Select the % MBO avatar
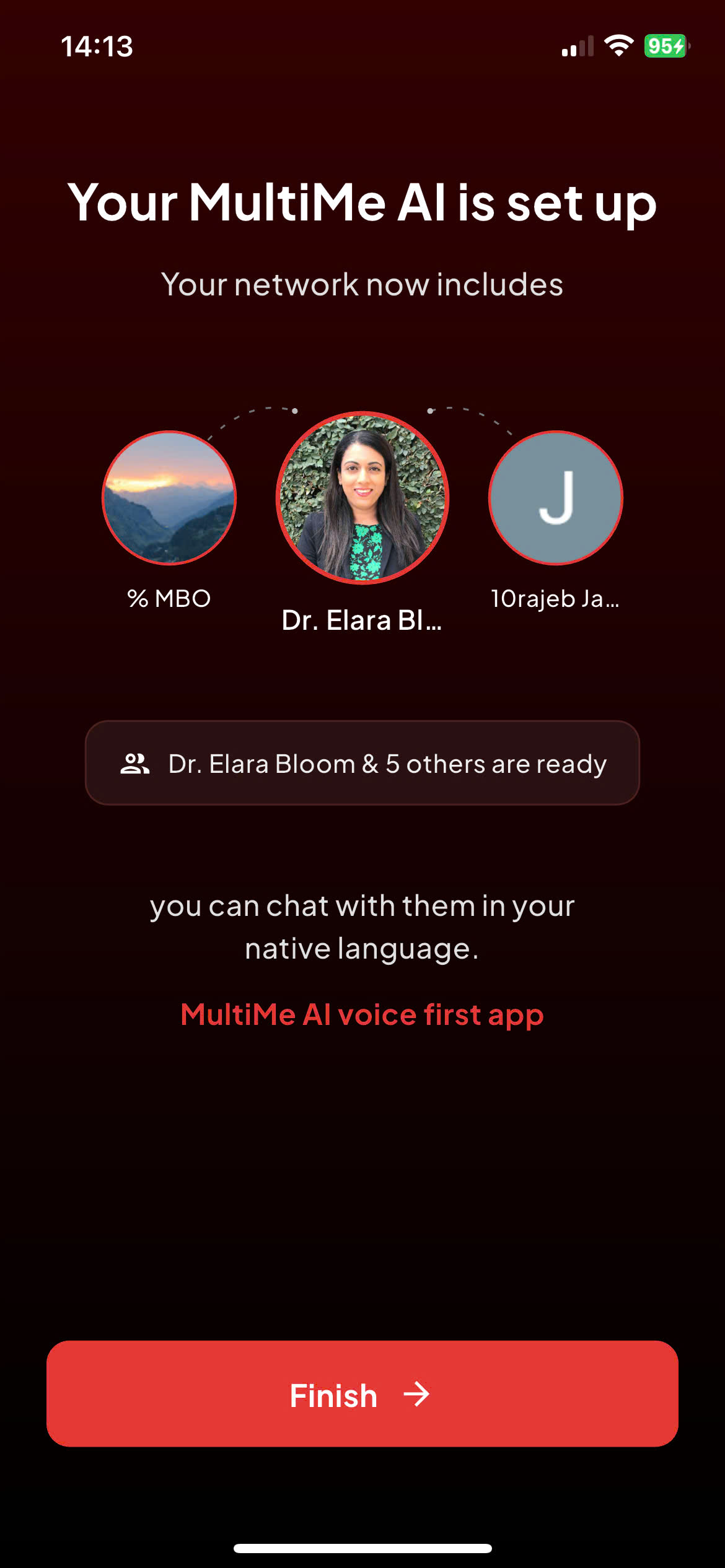The image size is (725, 1568). [169, 498]
